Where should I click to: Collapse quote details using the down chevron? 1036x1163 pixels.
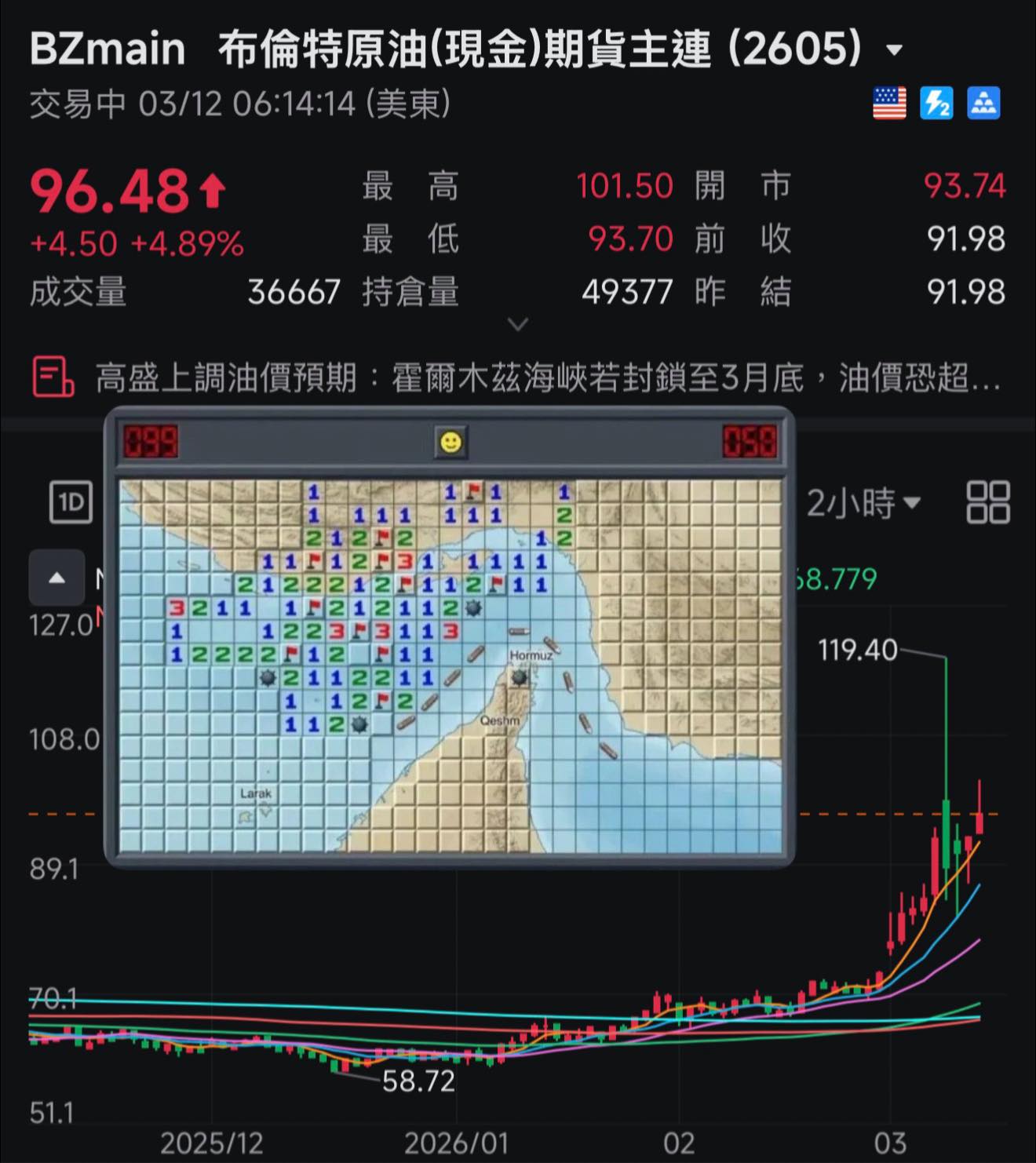516,324
